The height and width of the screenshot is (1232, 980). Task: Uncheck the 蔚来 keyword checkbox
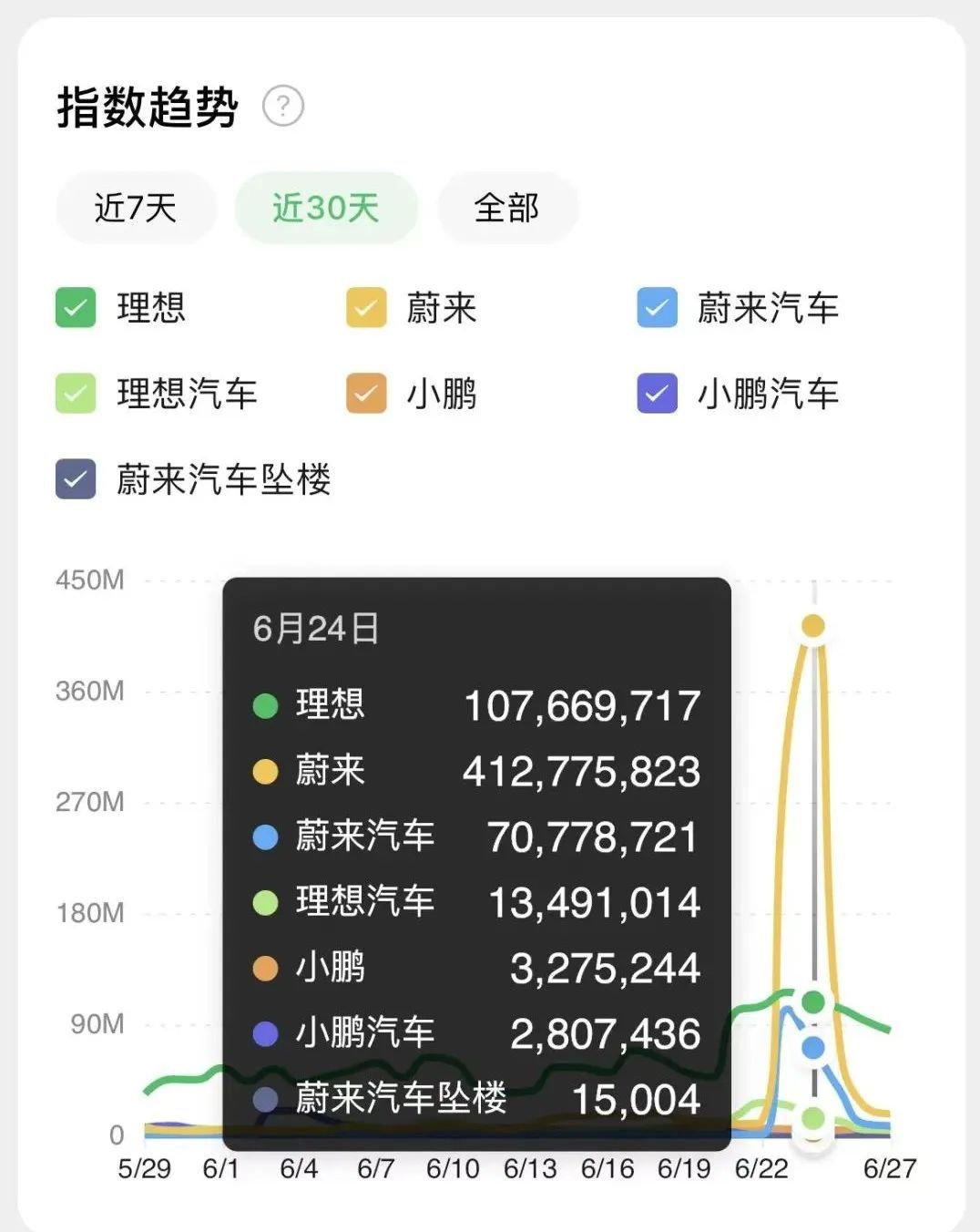tap(366, 308)
